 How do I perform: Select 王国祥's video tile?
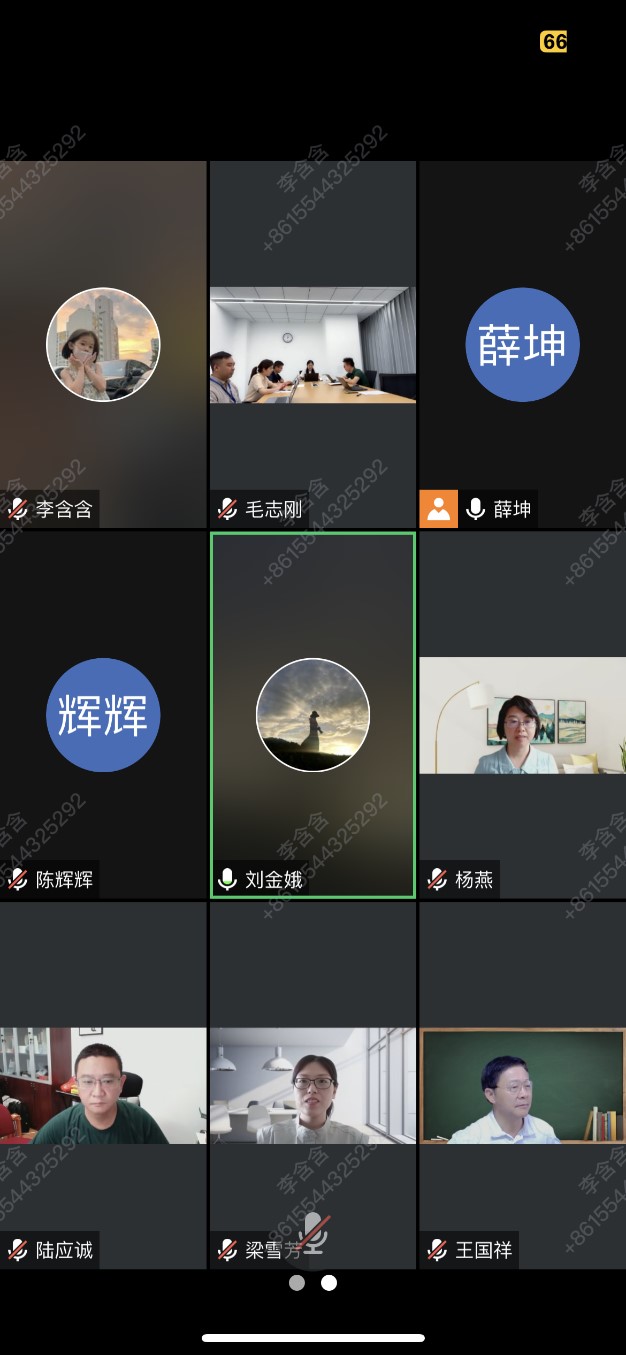522,1085
